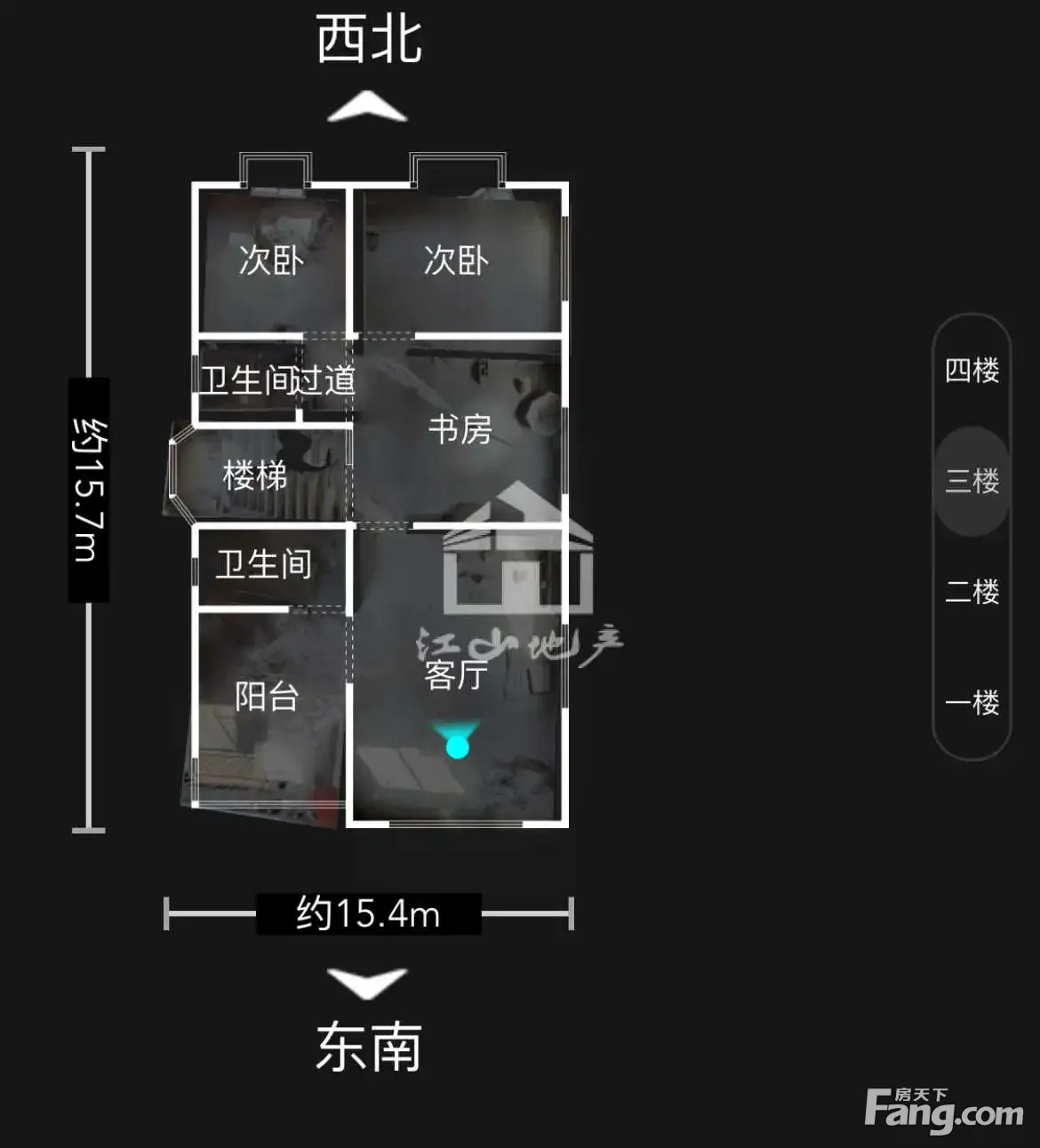Select the 三楼 floor
Image resolution: width=1040 pixels, height=1148 pixels.
[972, 481]
